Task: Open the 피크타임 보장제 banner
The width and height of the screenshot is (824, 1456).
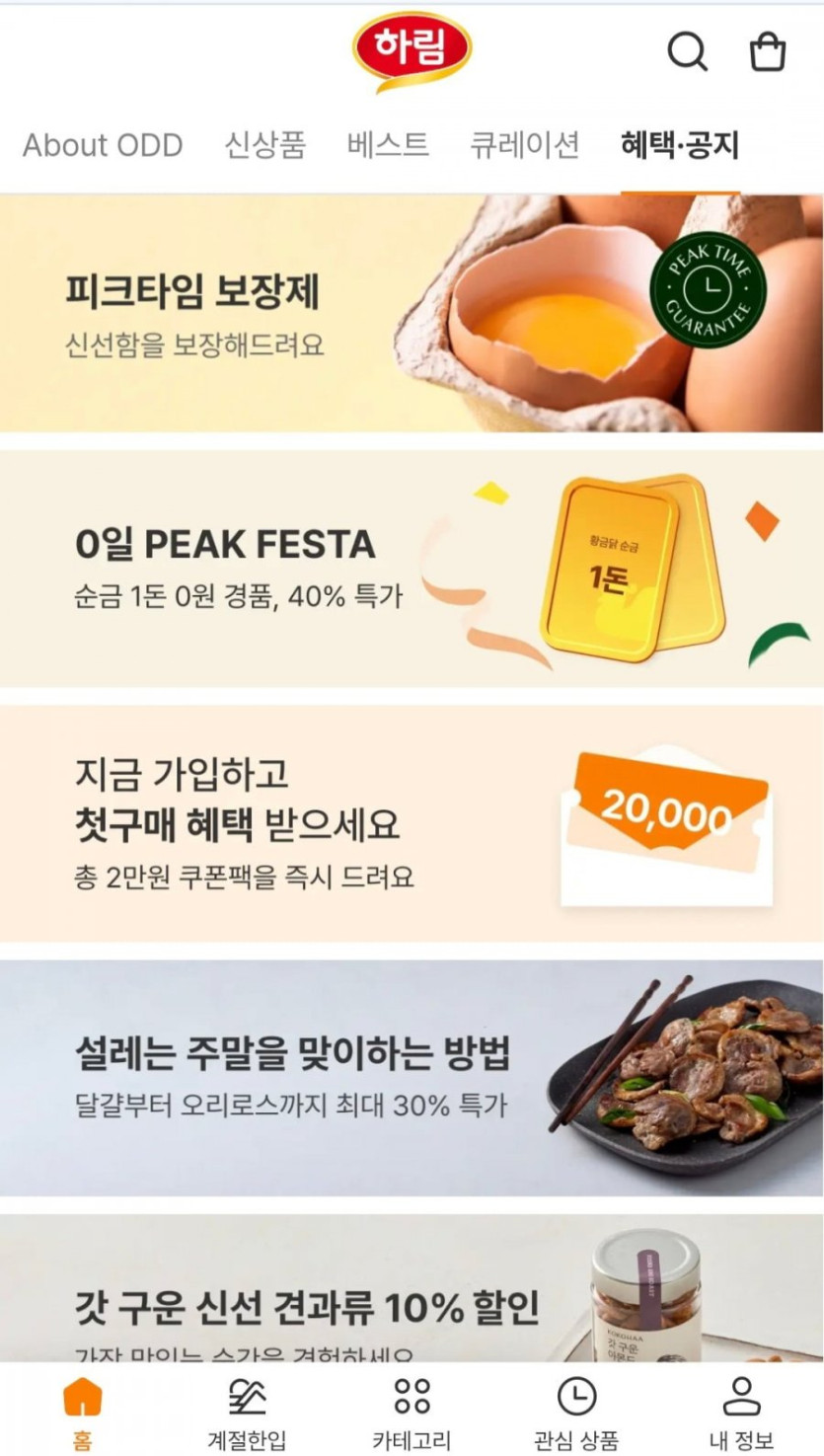Action: pos(412,314)
